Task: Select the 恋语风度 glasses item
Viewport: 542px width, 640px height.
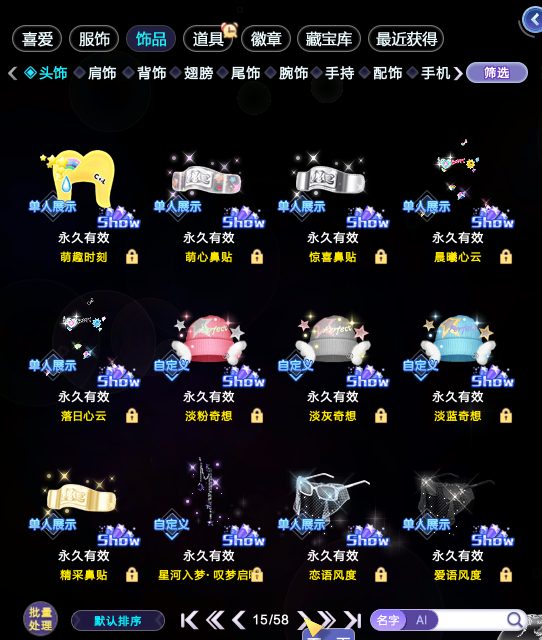Action: point(333,524)
